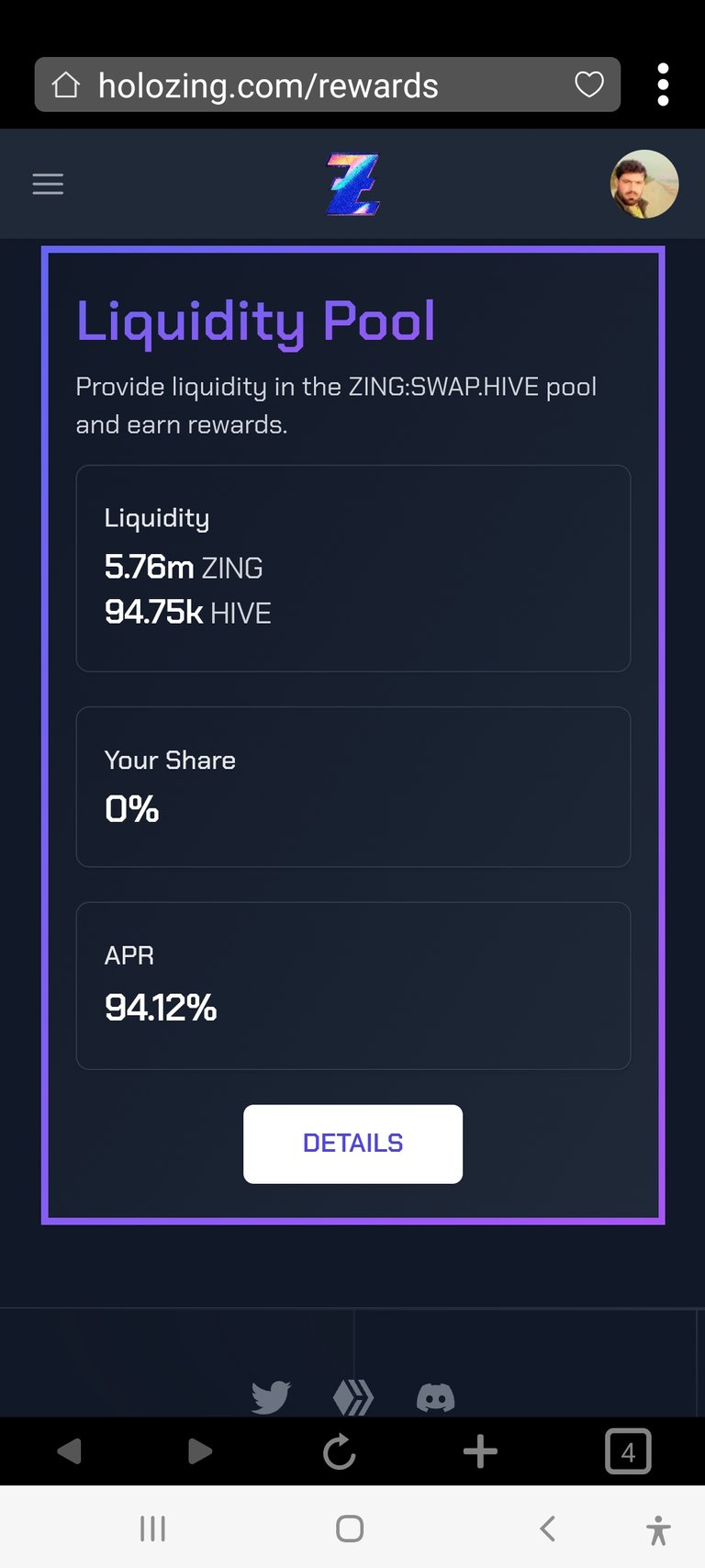Show the four open tabs
705x1568 pixels.
(x=628, y=1451)
